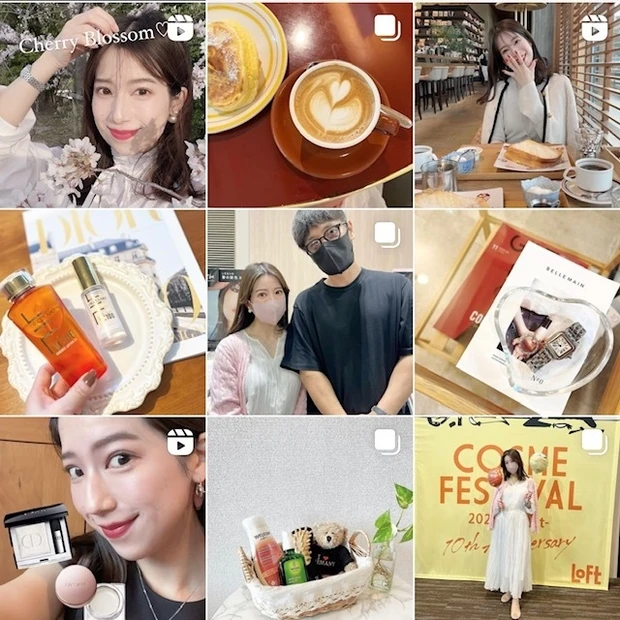The height and width of the screenshot is (620, 620).
Task: Open the orange skincare bottle post
Action: pos(102,311)
